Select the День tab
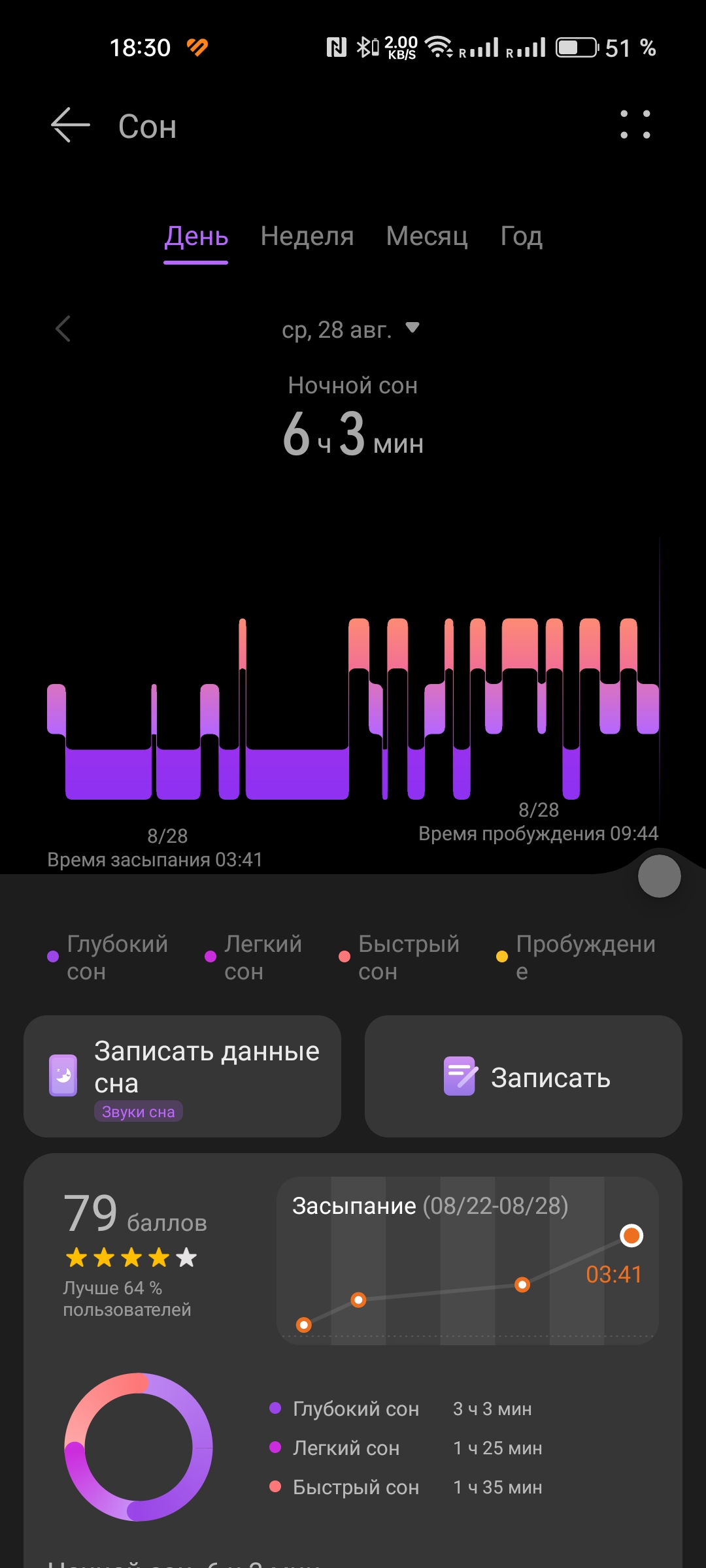 (196, 237)
